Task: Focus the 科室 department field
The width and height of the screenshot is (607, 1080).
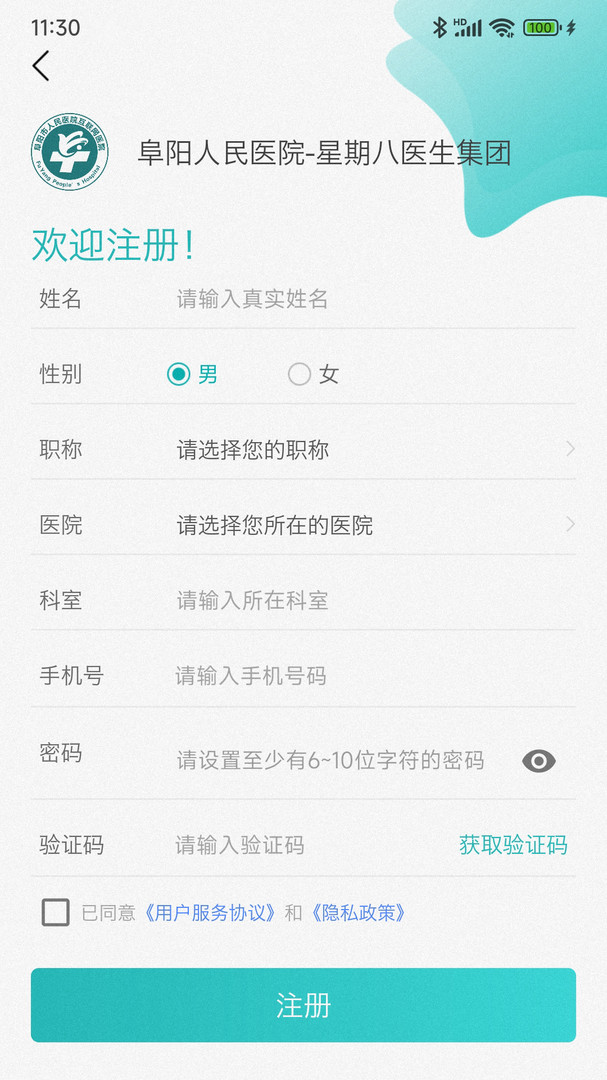Action: tap(374, 601)
